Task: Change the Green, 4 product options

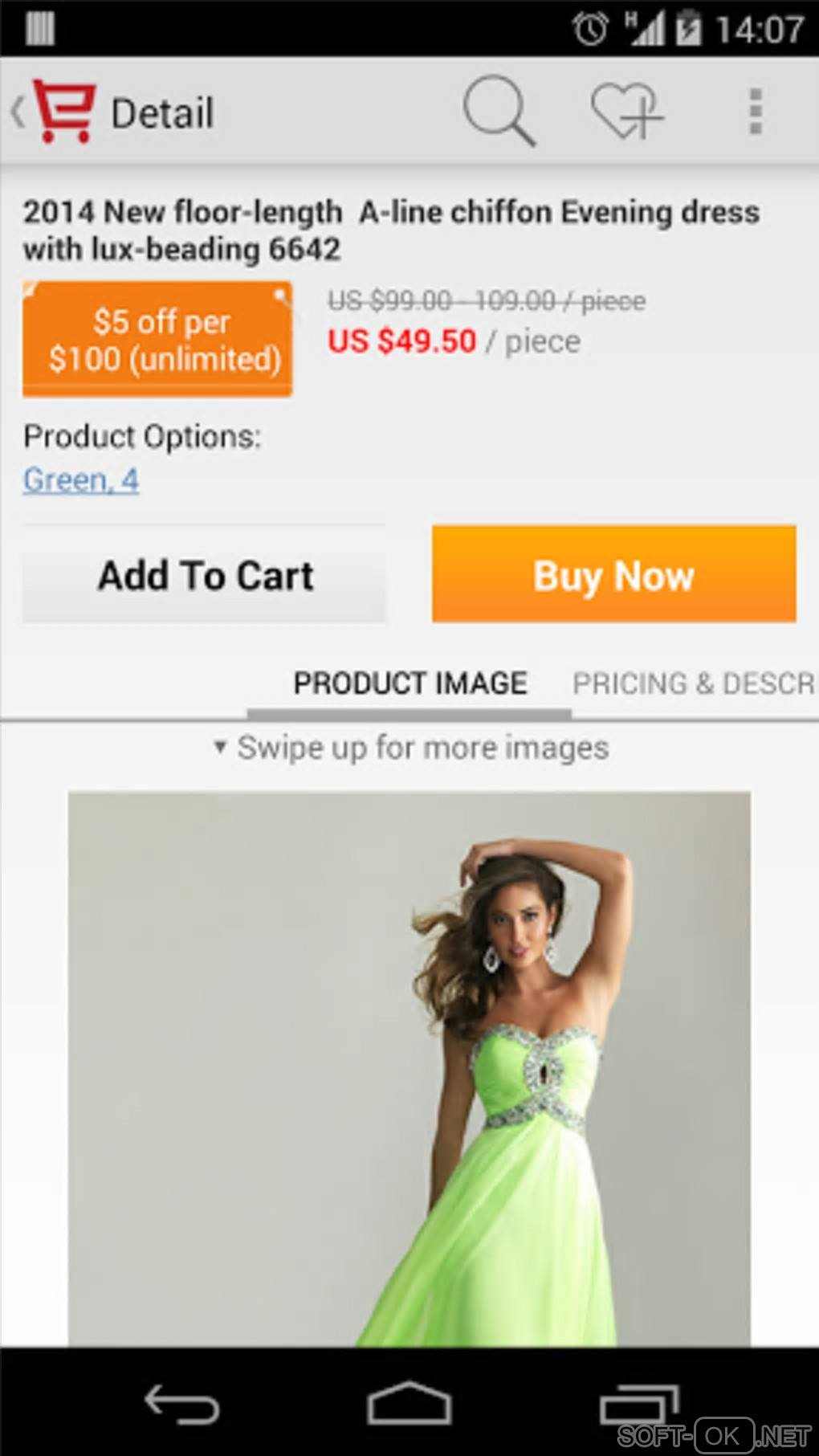Action: point(81,480)
